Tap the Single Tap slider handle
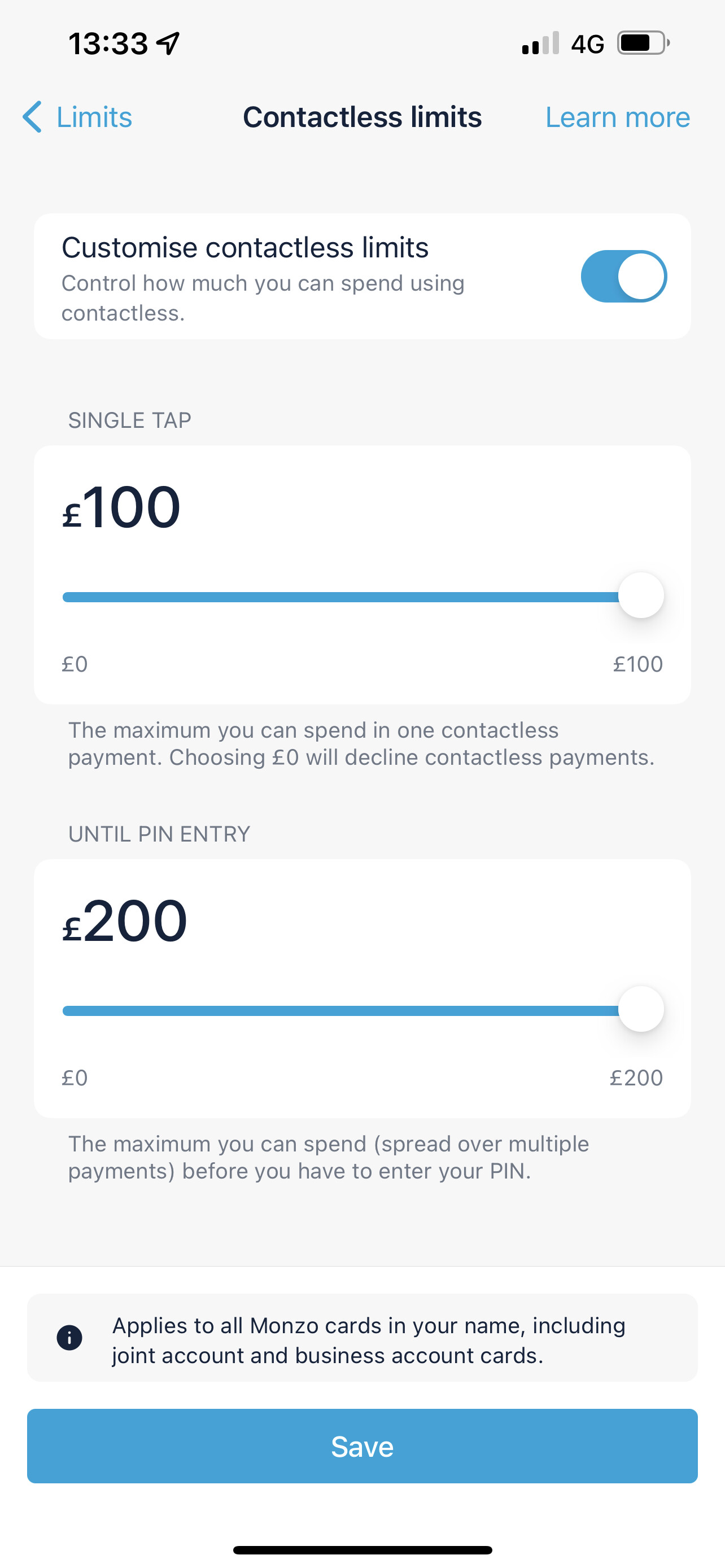Image resolution: width=725 pixels, height=1568 pixels. click(641, 595)
